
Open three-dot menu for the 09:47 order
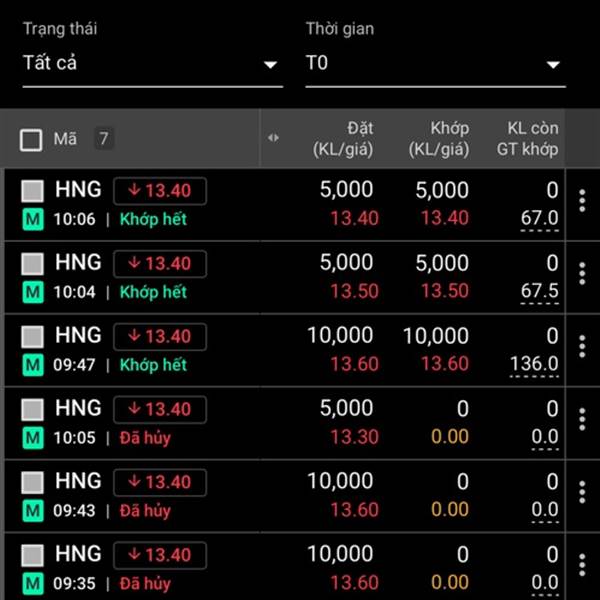582,347
